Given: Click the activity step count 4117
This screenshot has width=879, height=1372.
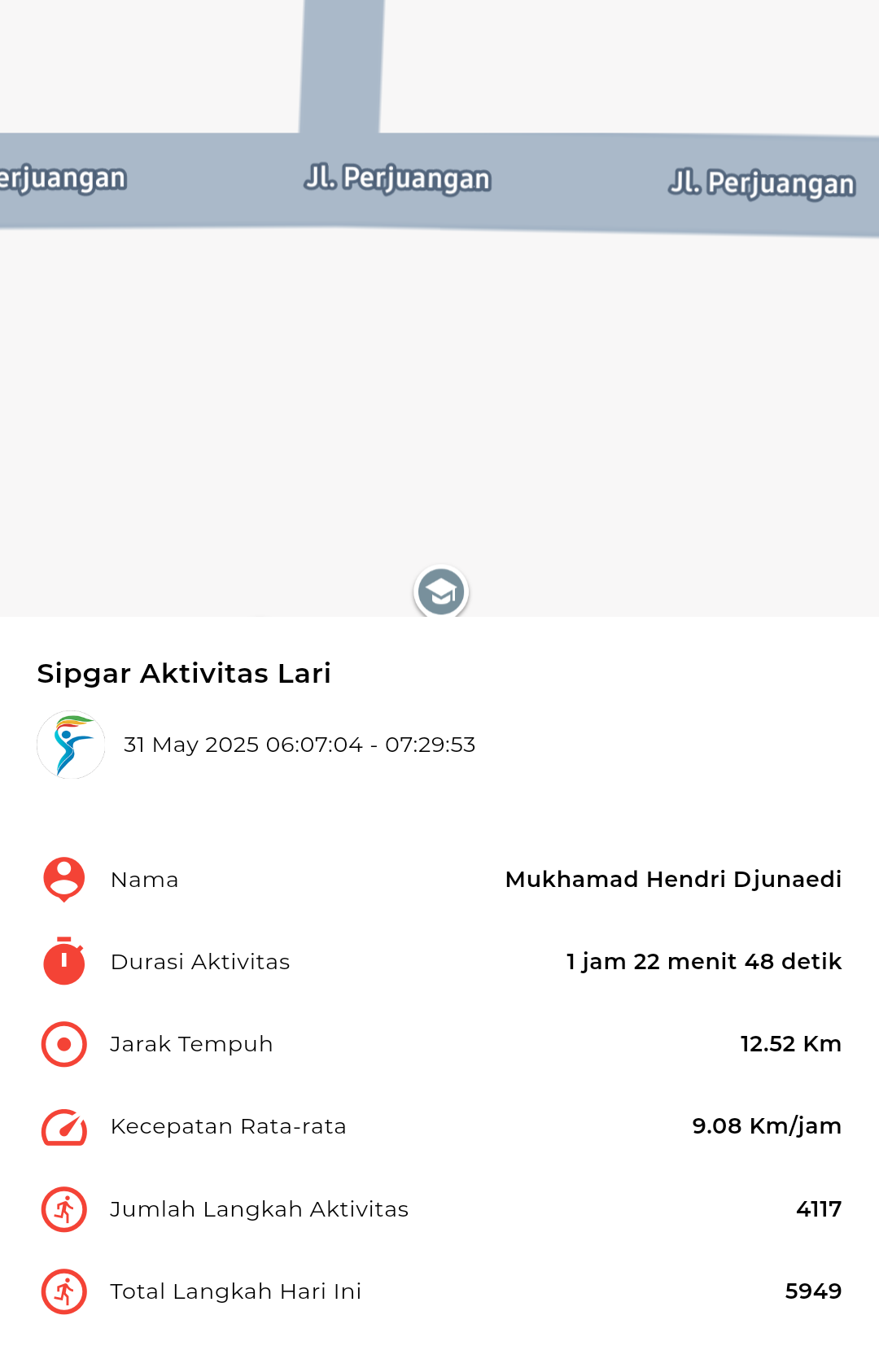Looking at the screenshot, I should point(819,1209).
